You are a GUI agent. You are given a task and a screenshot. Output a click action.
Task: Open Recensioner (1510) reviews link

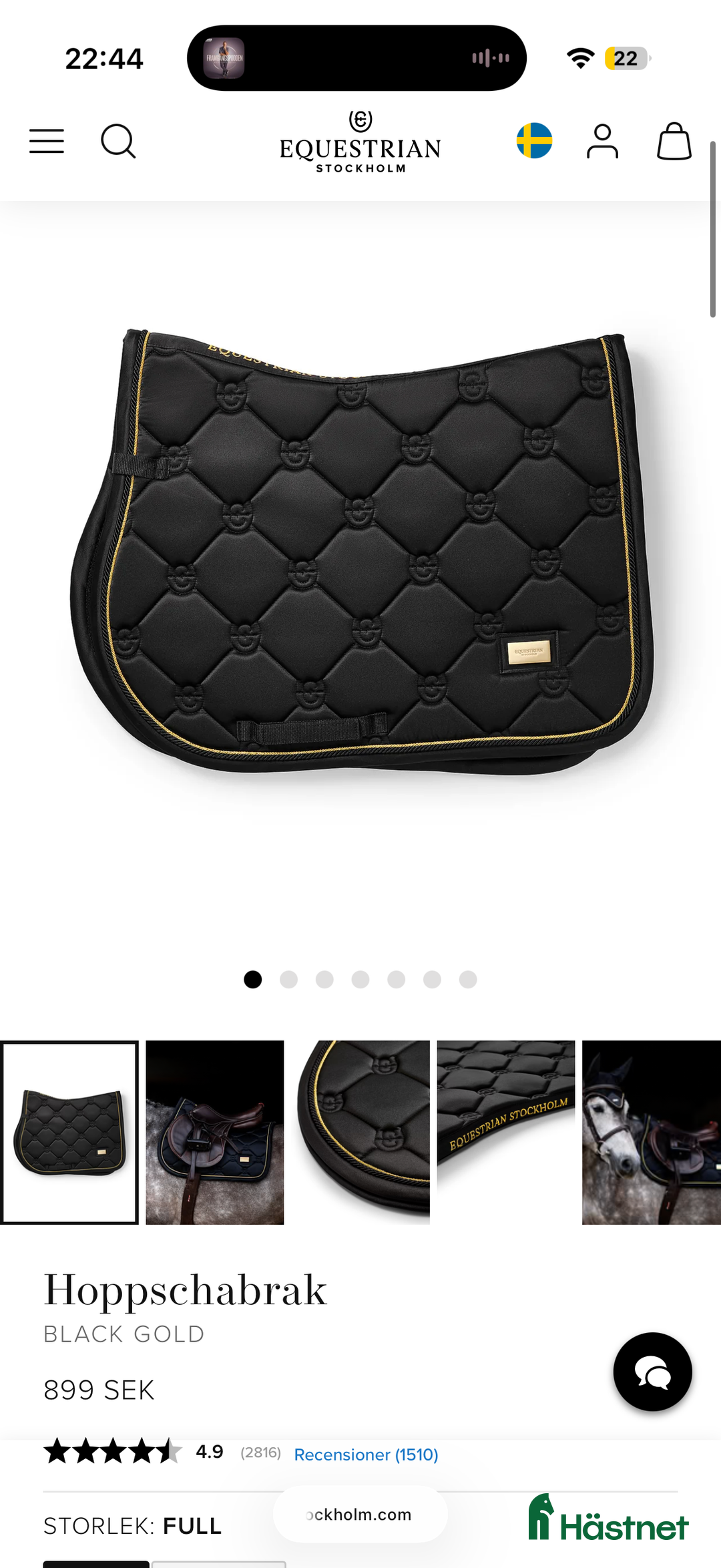(x=366, y=1454)
